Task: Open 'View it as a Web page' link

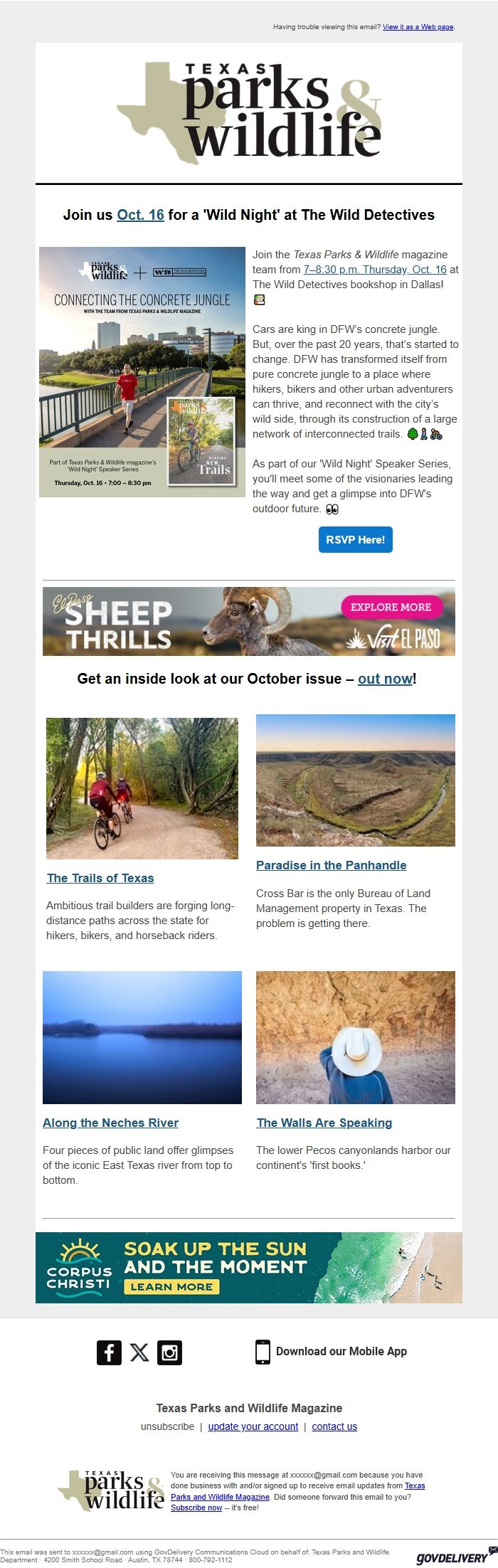Action: [418, 27]
